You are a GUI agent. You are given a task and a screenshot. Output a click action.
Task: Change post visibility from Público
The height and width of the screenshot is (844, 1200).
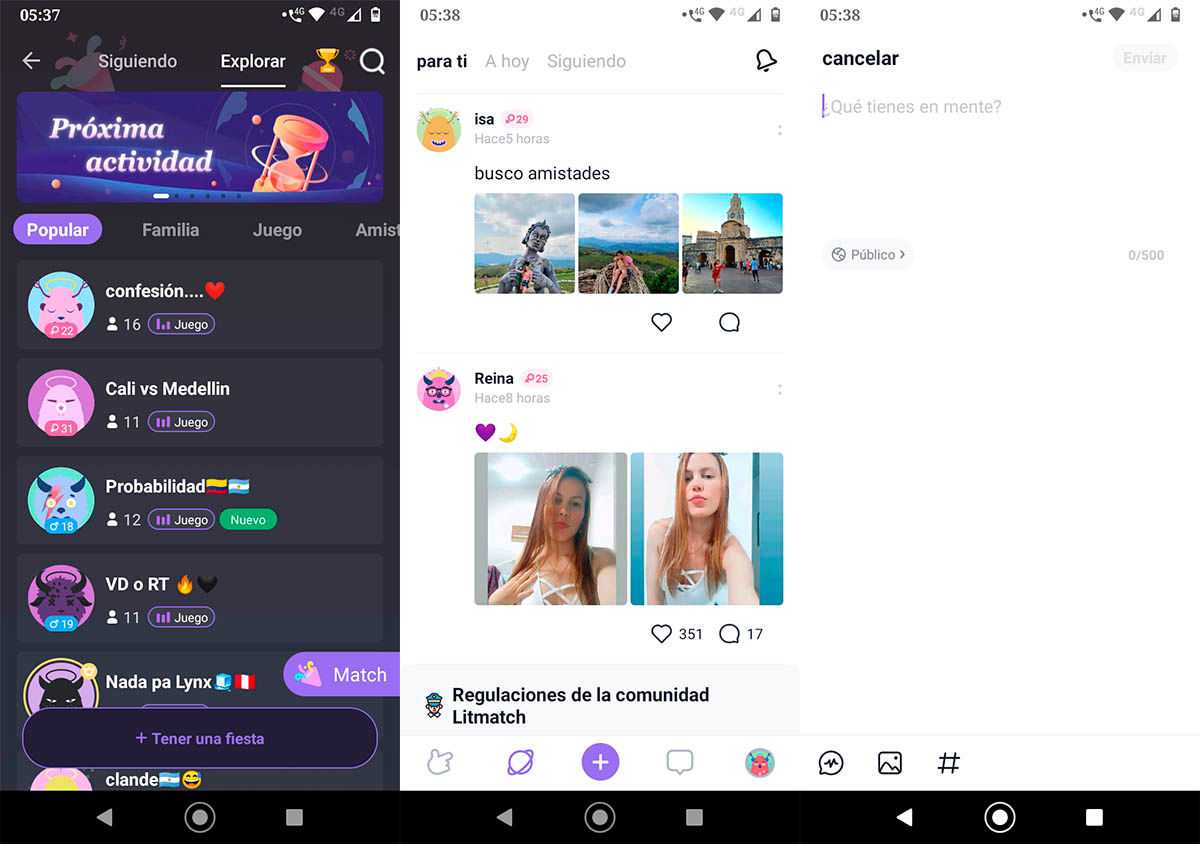pos(868,255)
